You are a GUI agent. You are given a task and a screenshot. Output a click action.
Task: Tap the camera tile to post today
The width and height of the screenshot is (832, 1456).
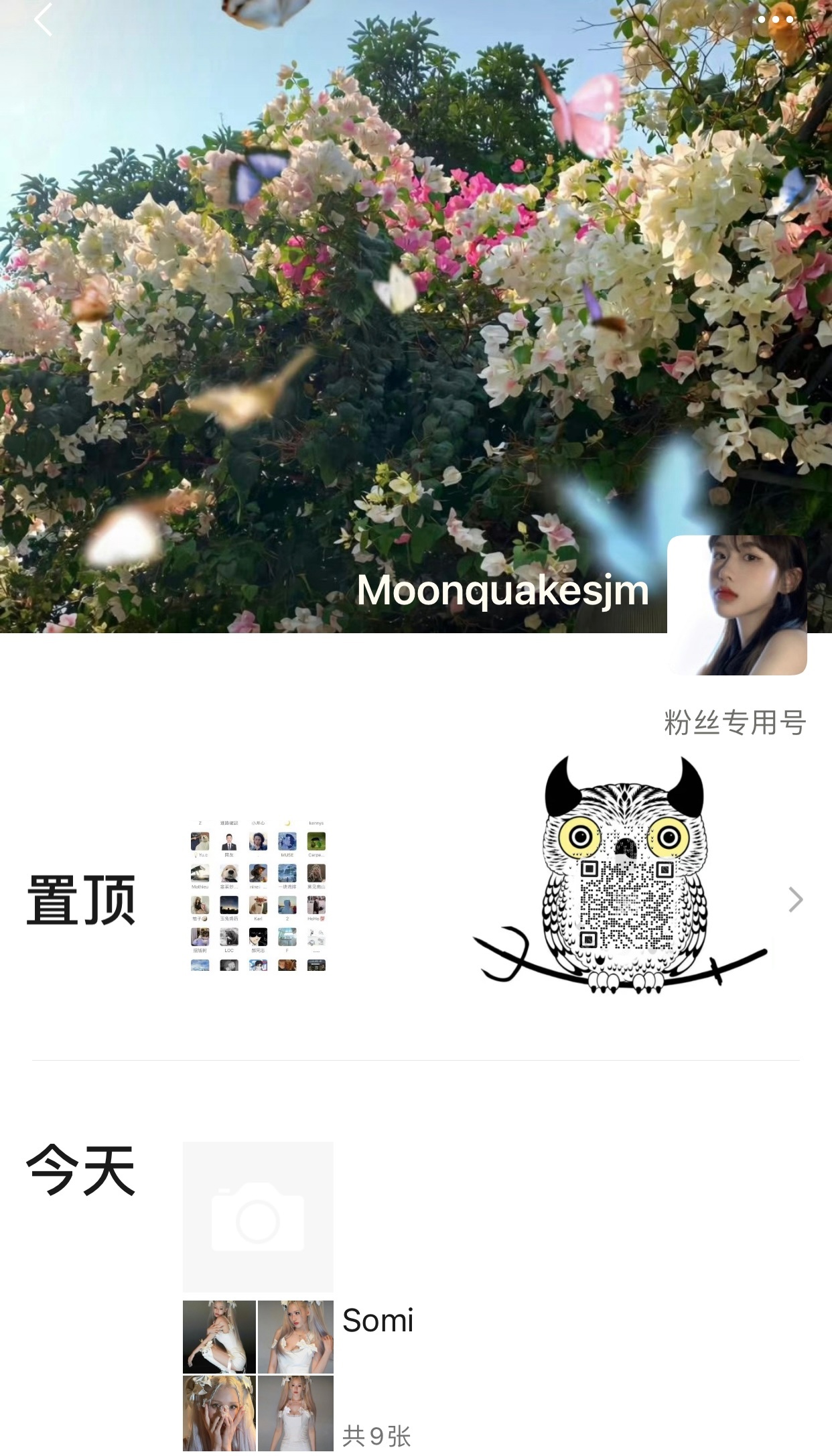[258, 1217]
